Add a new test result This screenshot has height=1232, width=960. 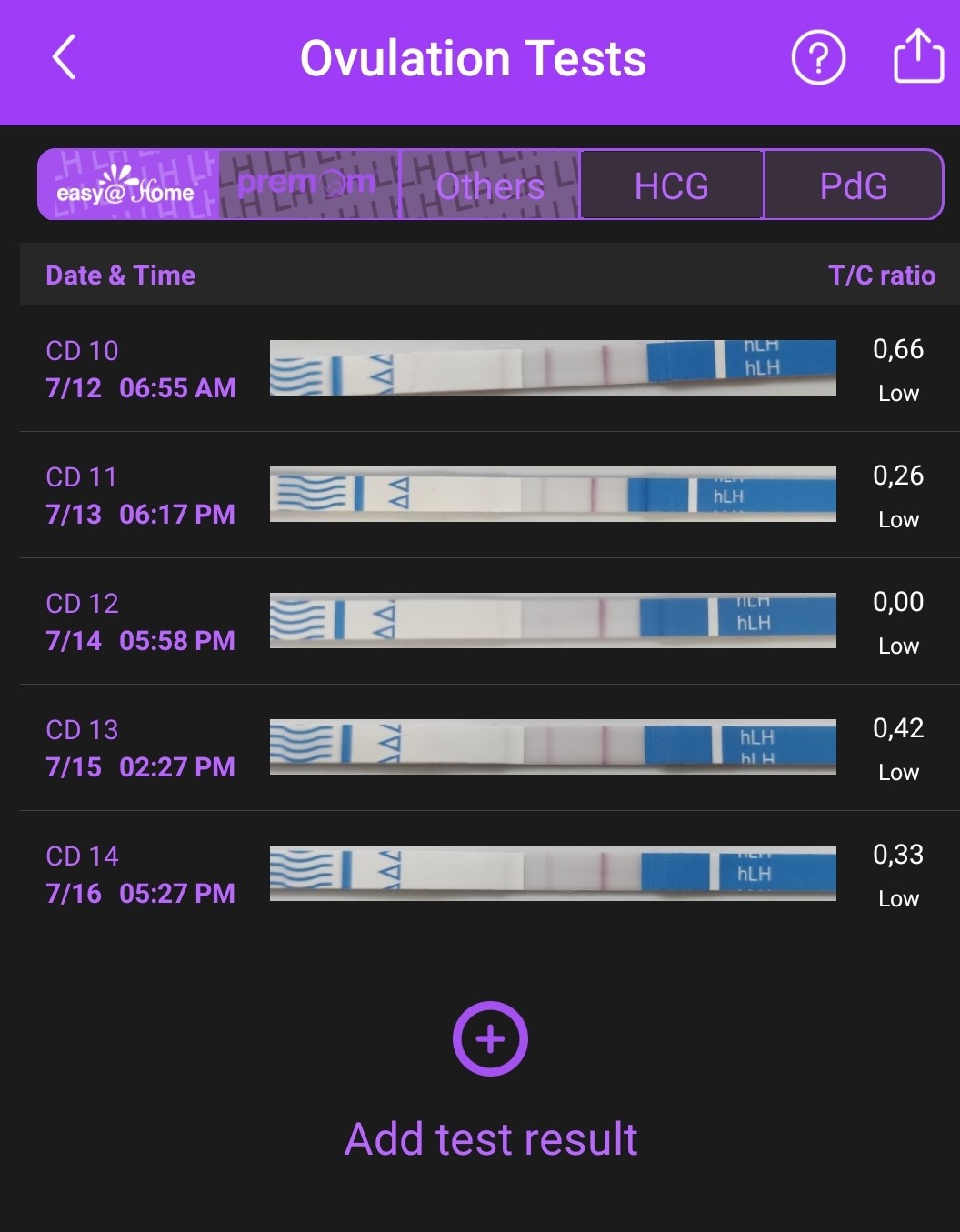490,1039
